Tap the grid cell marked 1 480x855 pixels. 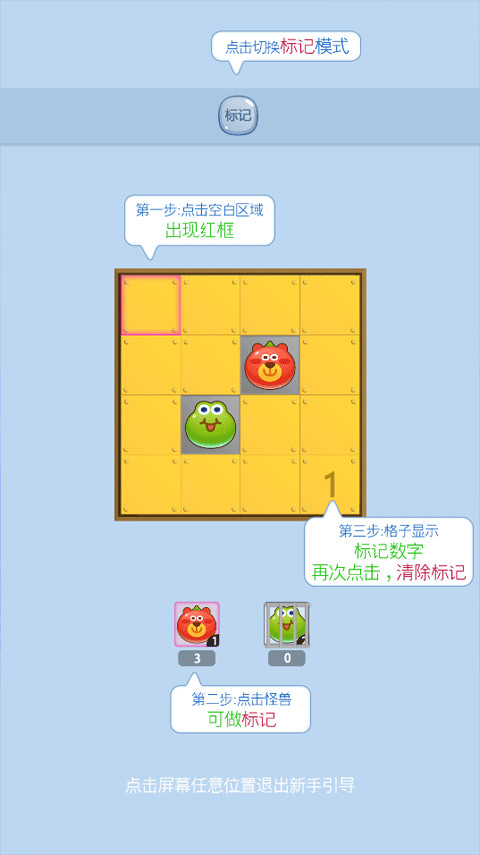(x=330, y=485)
